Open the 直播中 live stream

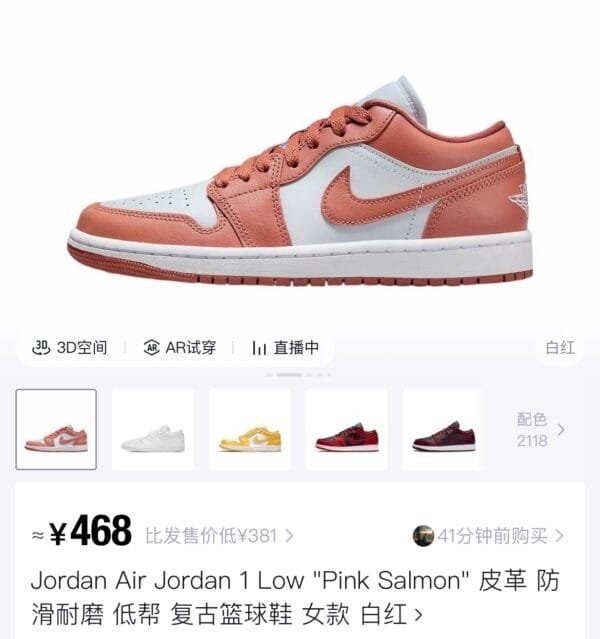point(286,348)
